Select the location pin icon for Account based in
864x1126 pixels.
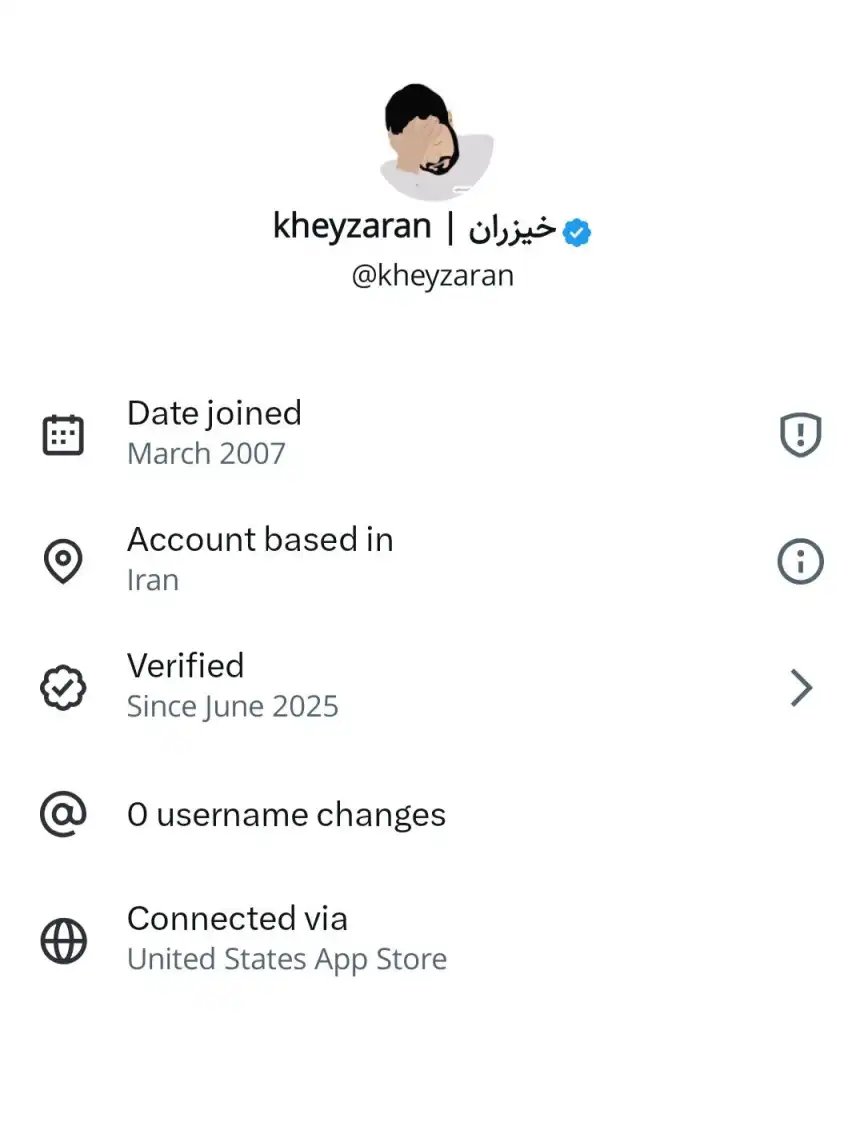63,560
